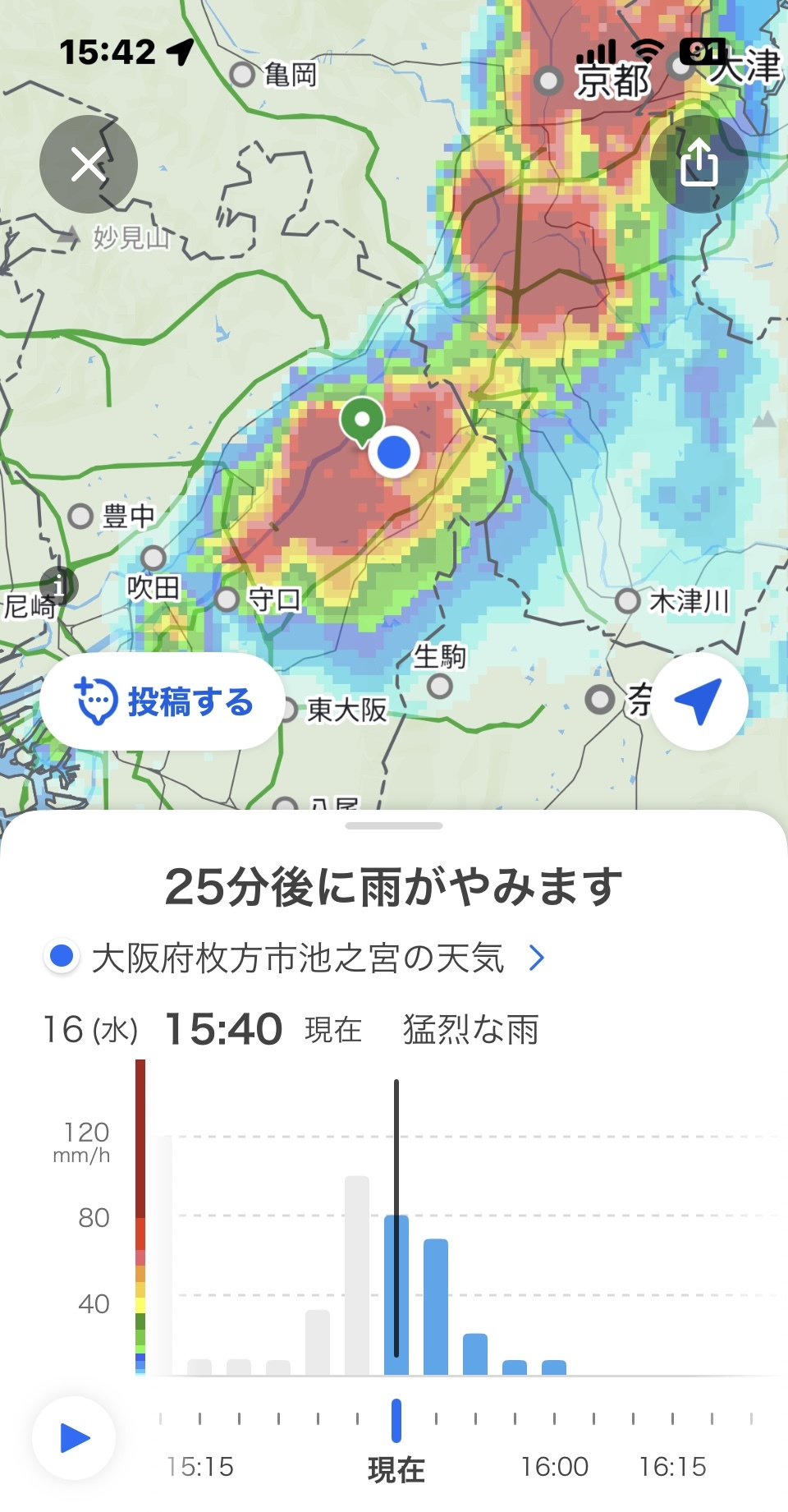
Task: Tap the current-time timeline handle
Action: point(396,1420)
